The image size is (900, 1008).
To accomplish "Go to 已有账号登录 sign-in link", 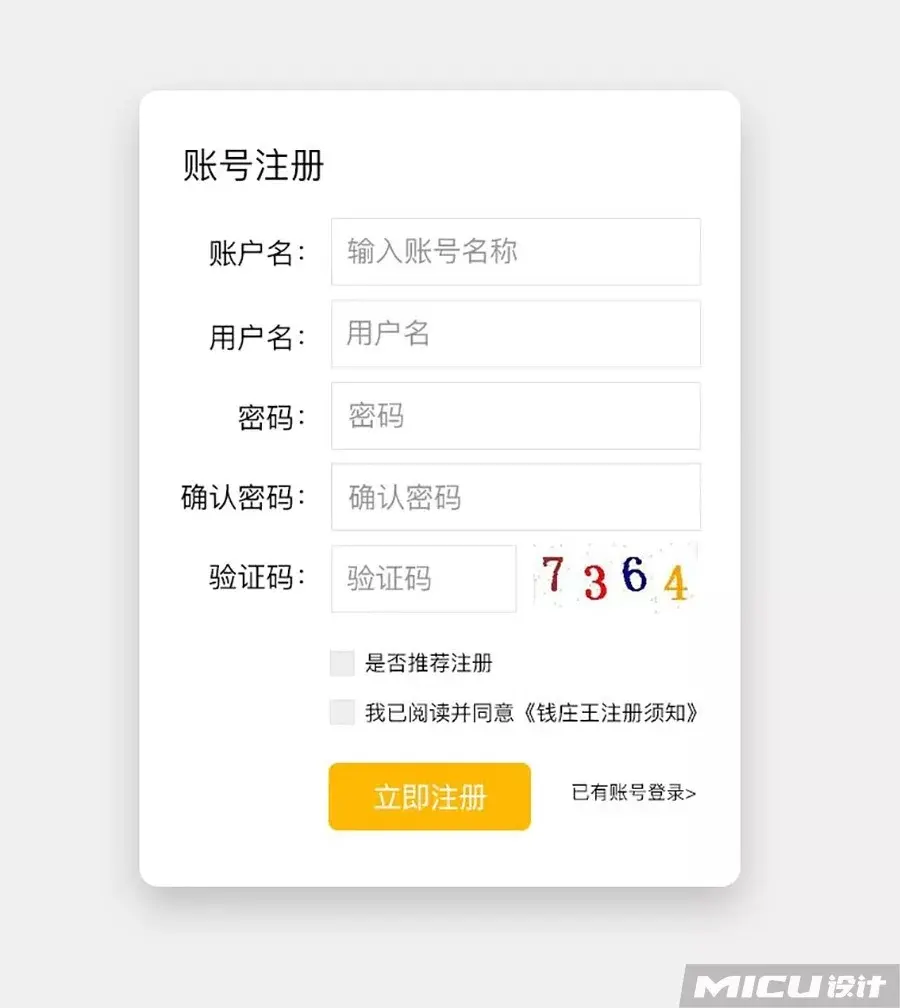I will [x=634, y=793].
